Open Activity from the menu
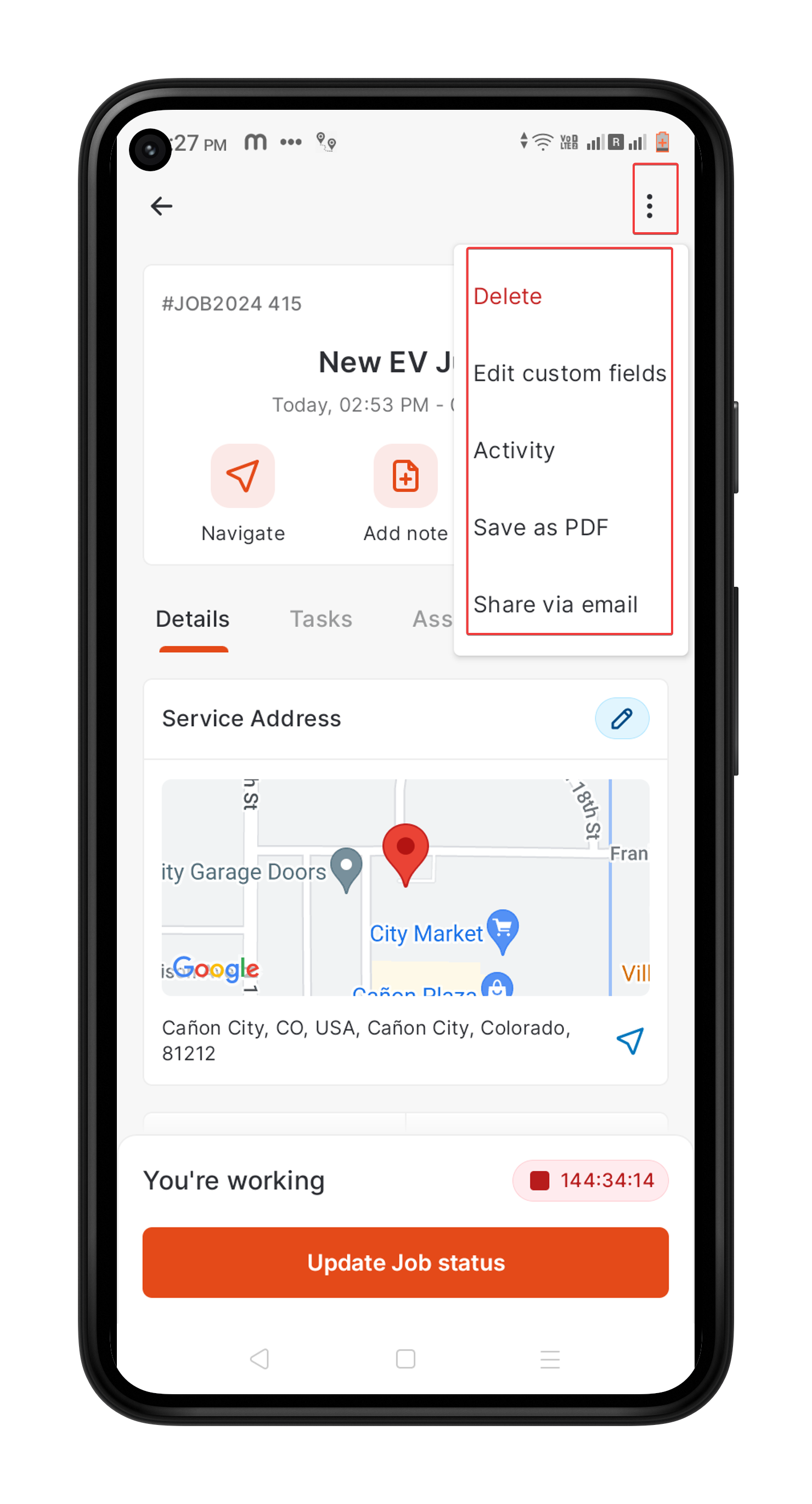The height and width of the screenshot is (1504, 812). click(514, 451)
